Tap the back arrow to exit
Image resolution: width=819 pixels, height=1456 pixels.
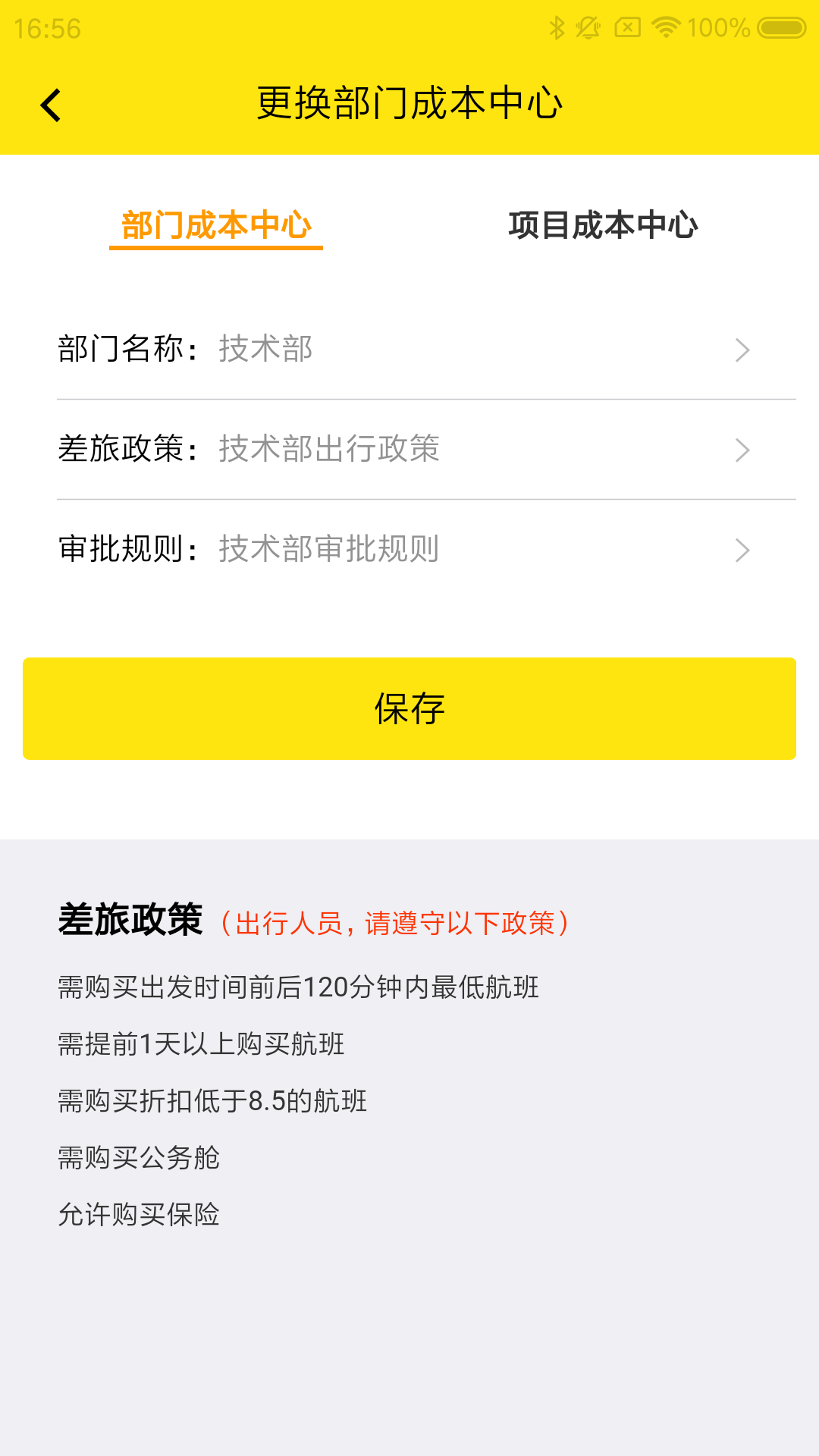click(x=51, y=103)
